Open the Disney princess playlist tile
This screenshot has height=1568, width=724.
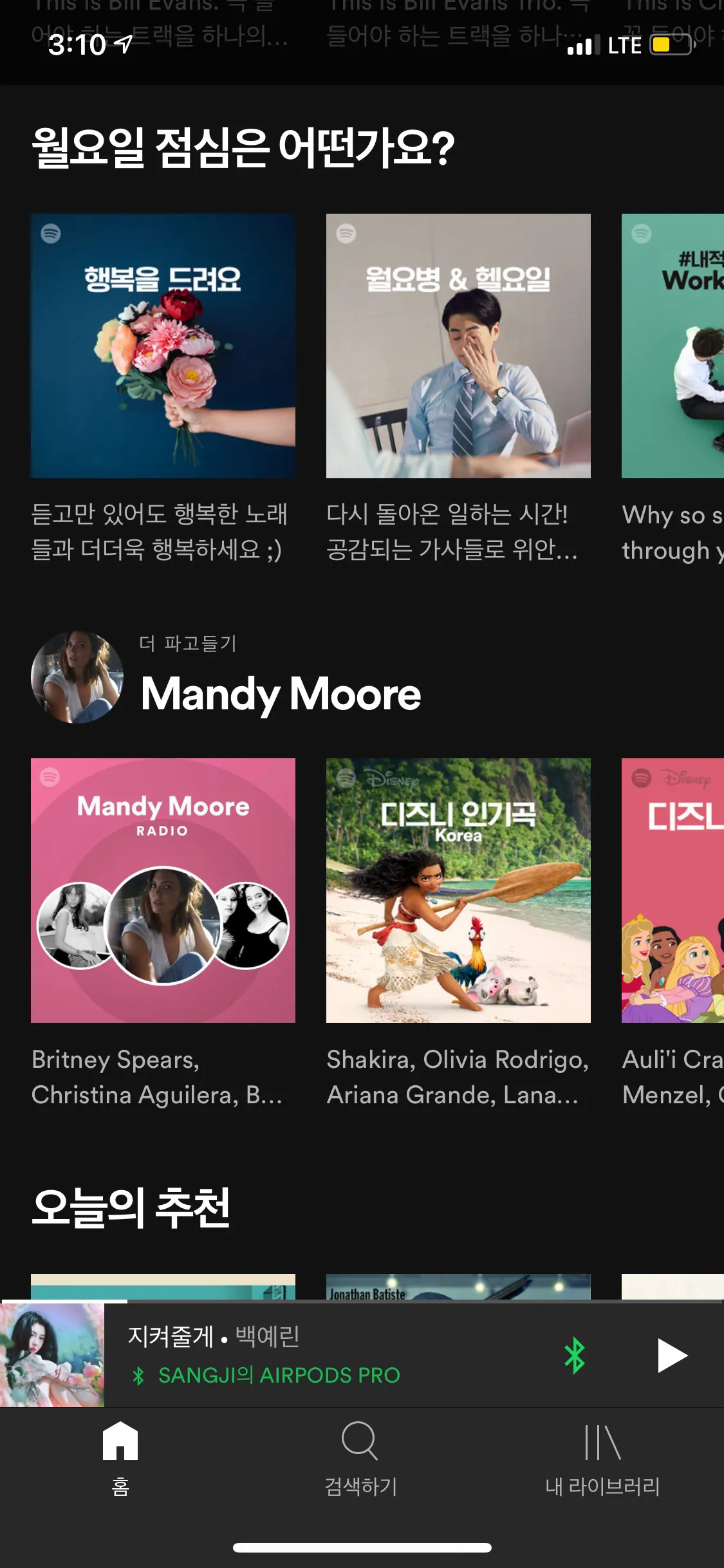coord(673,890)
